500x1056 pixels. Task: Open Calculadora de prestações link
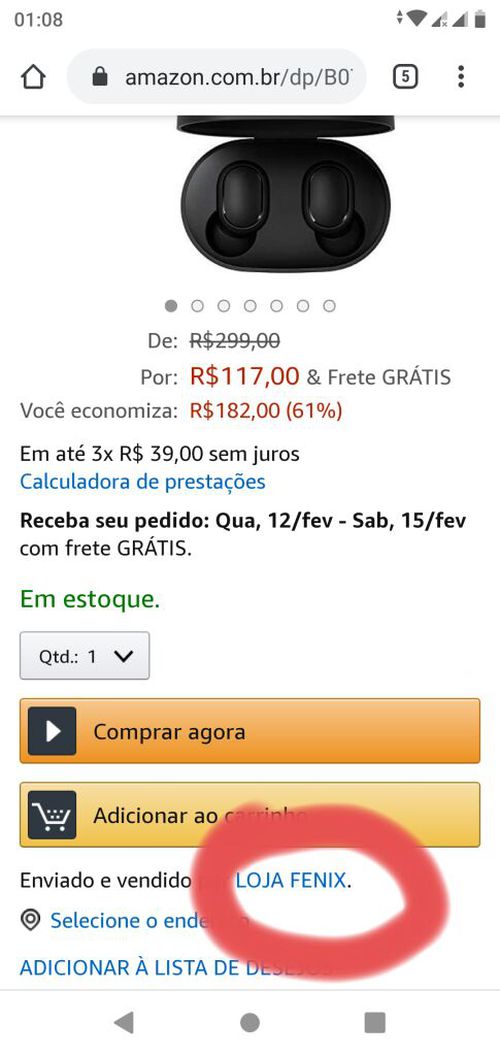pyautogui.click(x=142, y=482)
